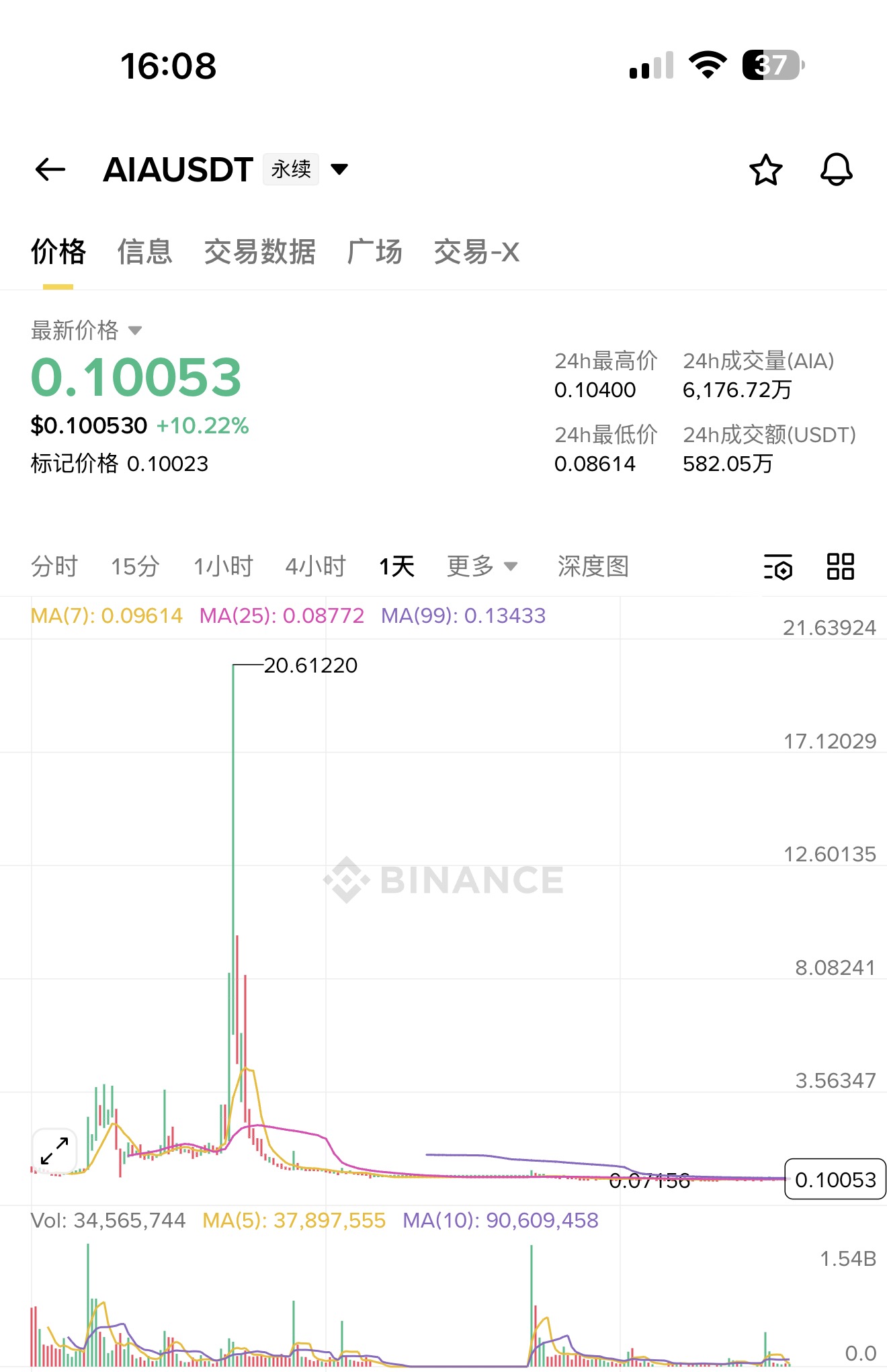Viewport: 887px width, 1372px height.
Task: Switch to the 交易数据 tab
Action: pos(259,252)
